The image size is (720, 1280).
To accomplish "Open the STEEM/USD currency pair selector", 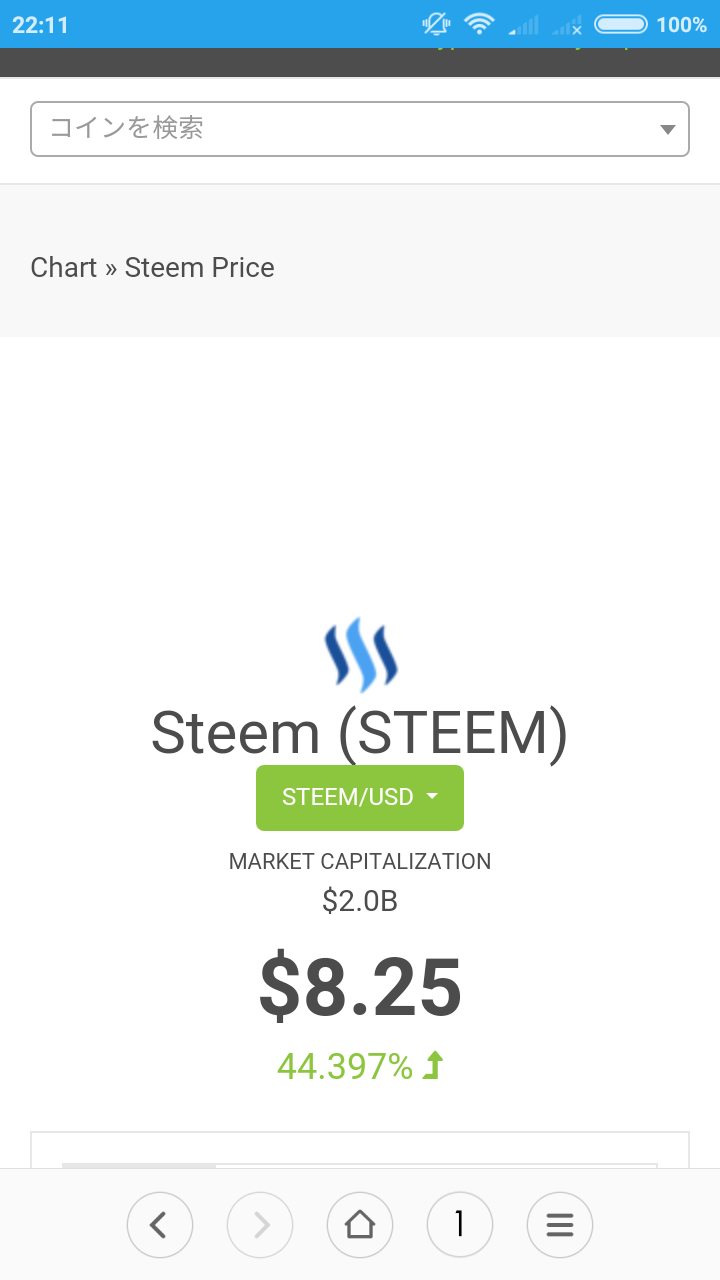I will (x=360, y=797).
